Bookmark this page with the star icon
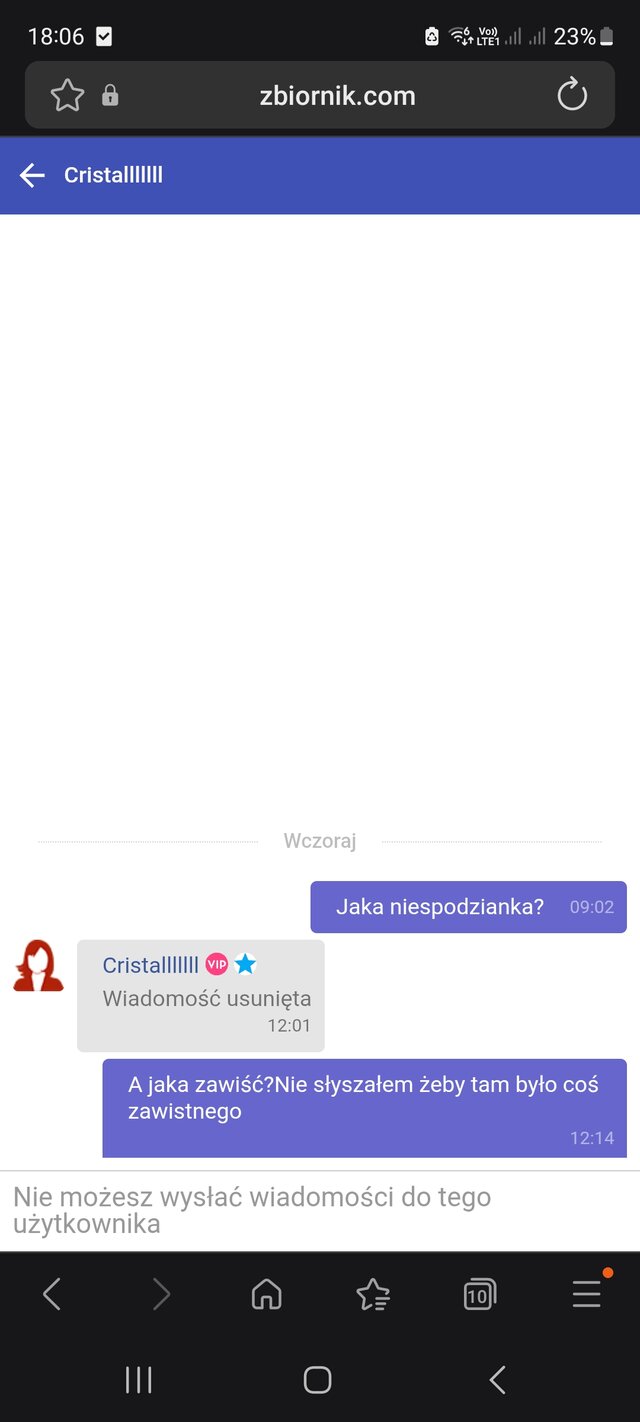Screen dimensions: 640x1422 [67, 96]
